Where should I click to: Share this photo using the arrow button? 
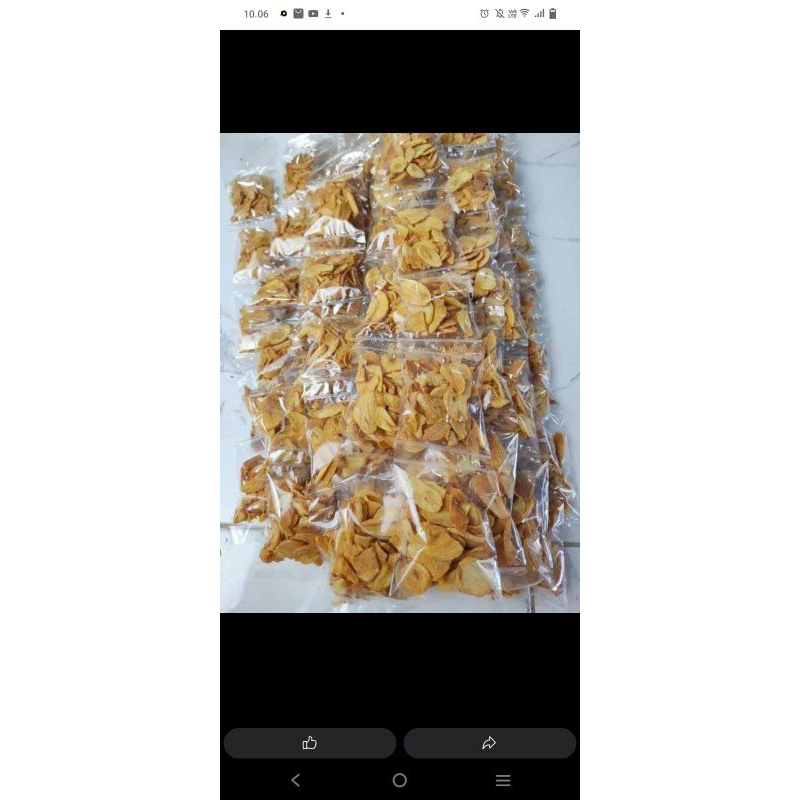coord(489,743)
